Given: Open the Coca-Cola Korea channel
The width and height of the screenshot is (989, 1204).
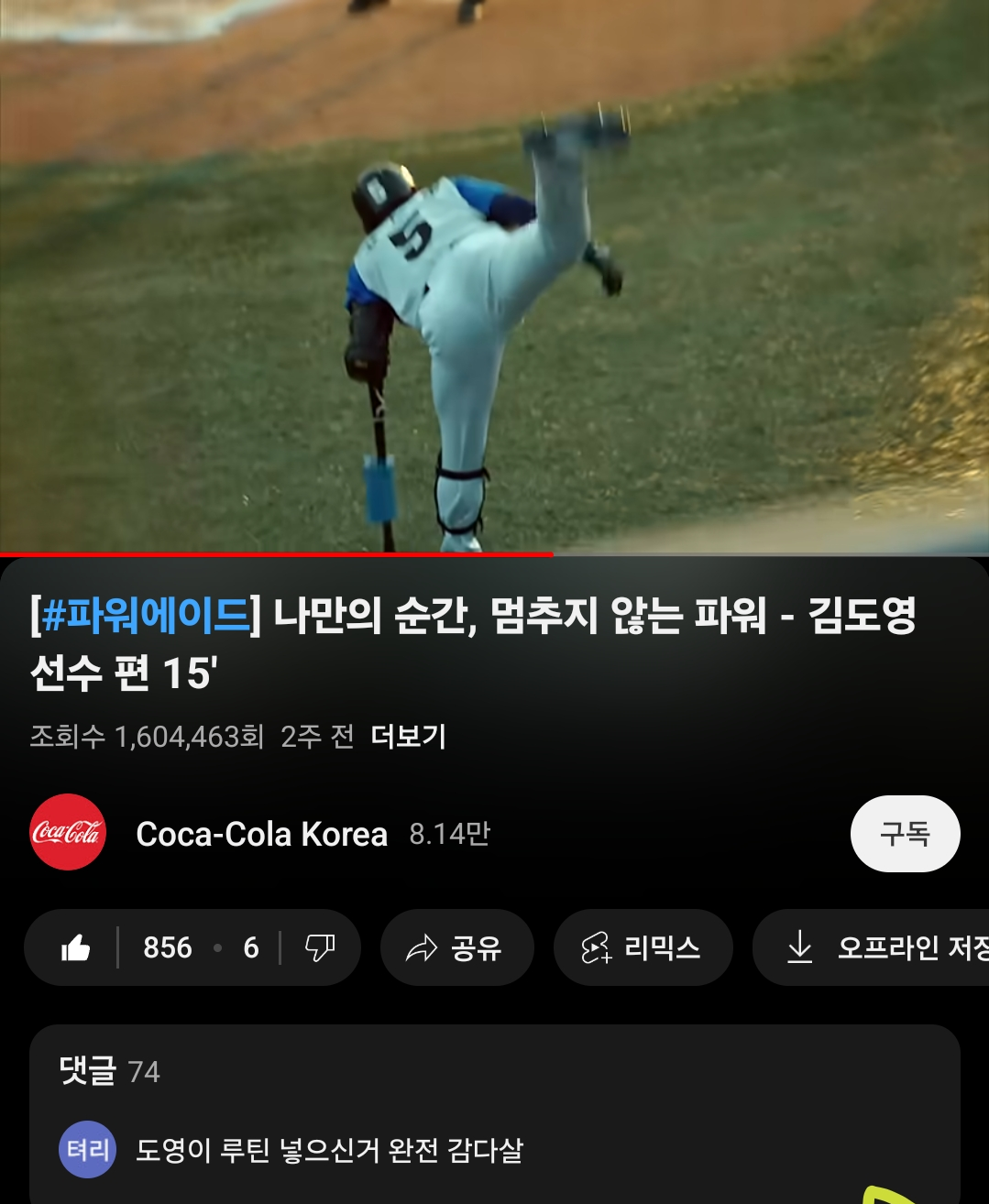Looking at the screenshot, I should coord(261,834).
